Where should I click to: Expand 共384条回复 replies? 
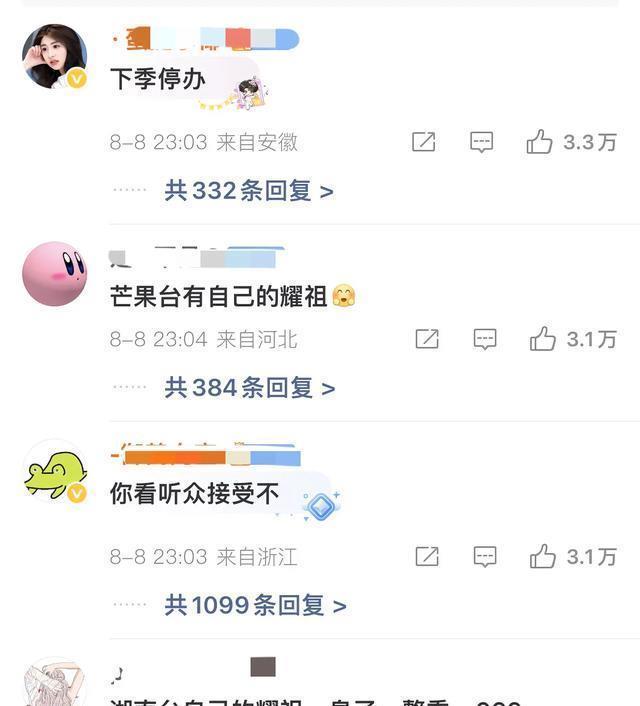click(x=249, y=387)
